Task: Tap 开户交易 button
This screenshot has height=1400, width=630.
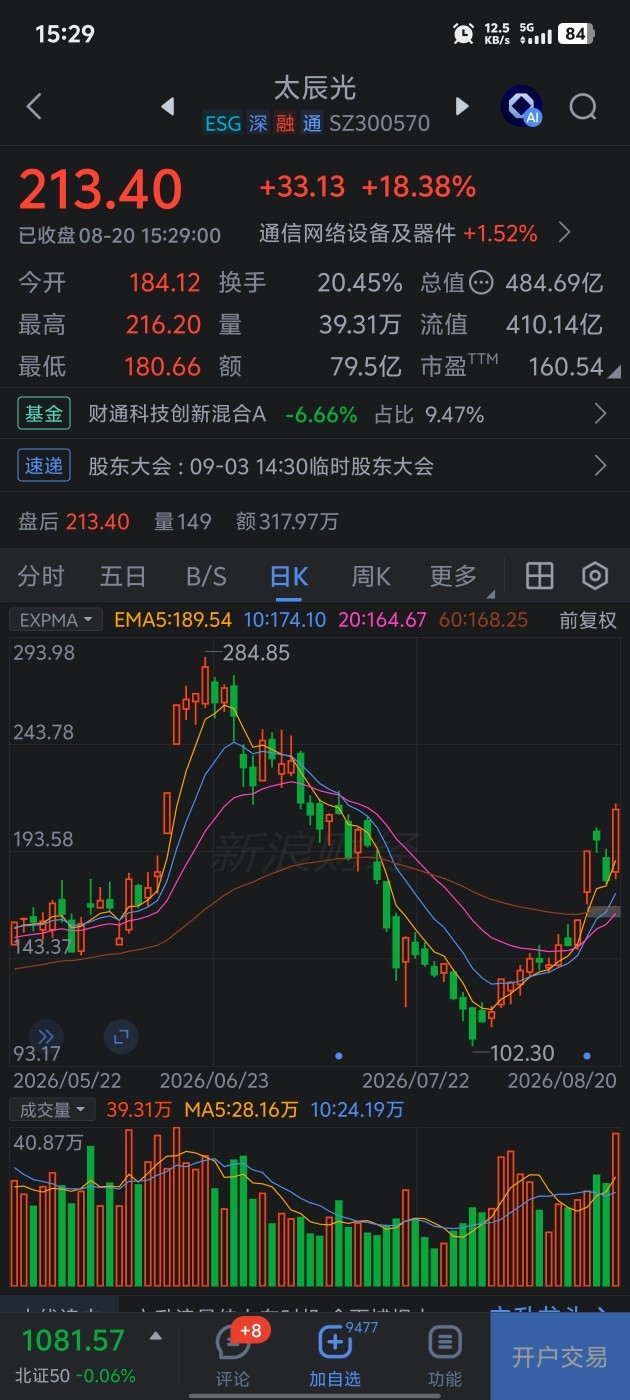Action: coord(560,1356)
